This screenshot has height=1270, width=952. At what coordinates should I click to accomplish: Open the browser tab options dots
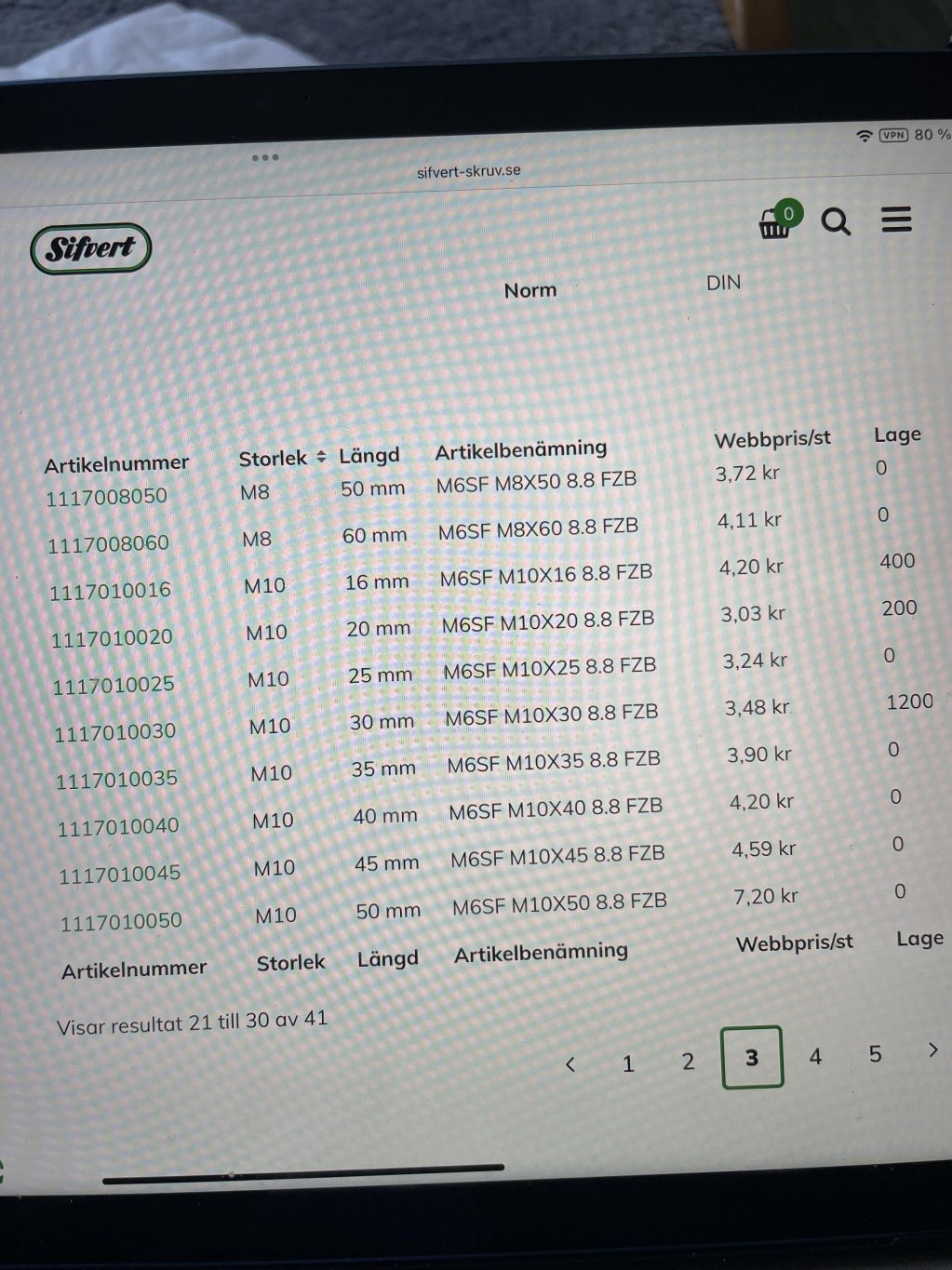265,157
